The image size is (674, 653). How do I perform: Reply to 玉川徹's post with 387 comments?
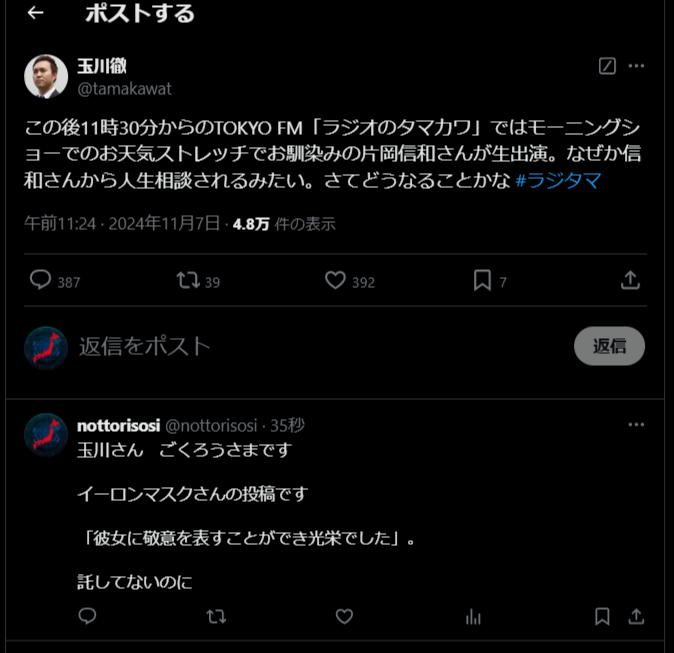(x=41, y=281)
